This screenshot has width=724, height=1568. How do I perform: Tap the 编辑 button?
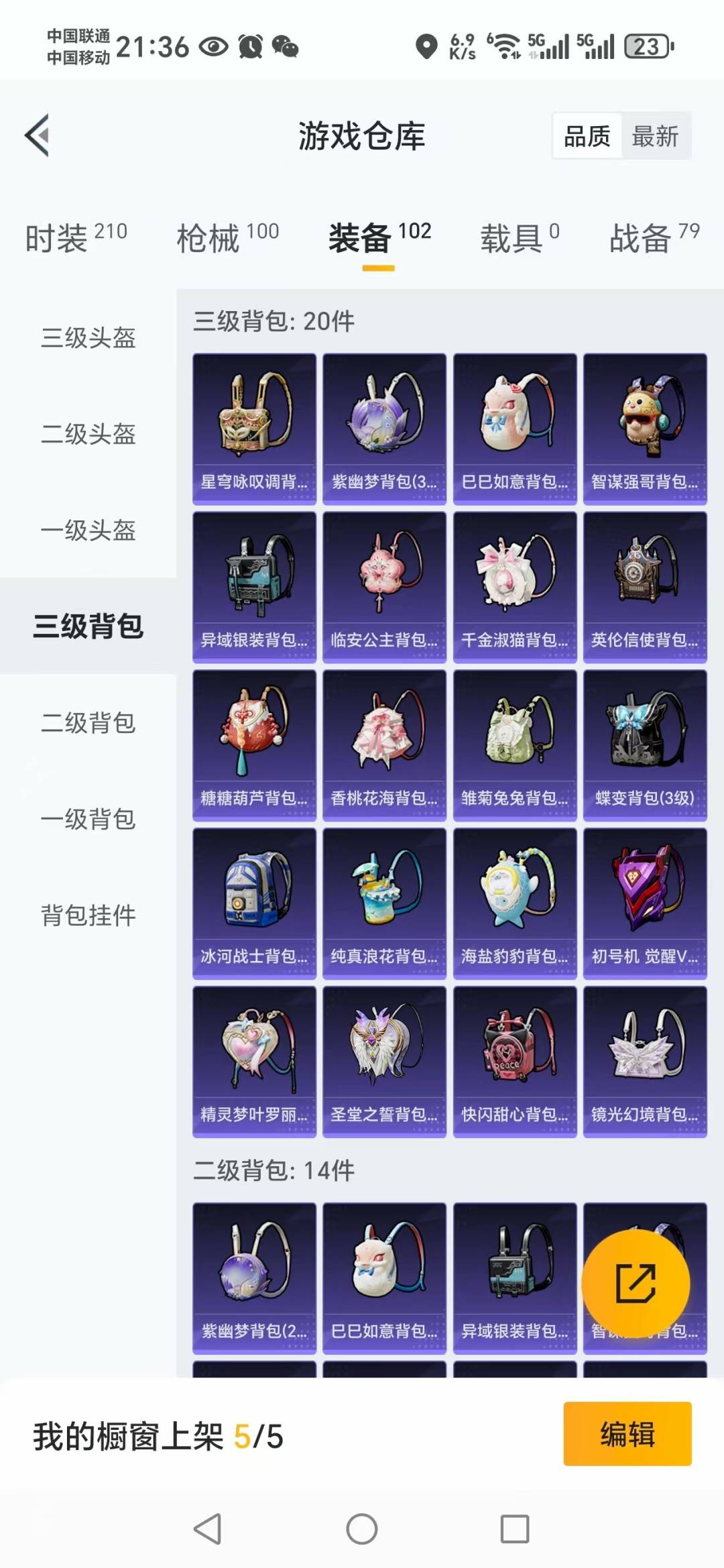(627, 1433)
